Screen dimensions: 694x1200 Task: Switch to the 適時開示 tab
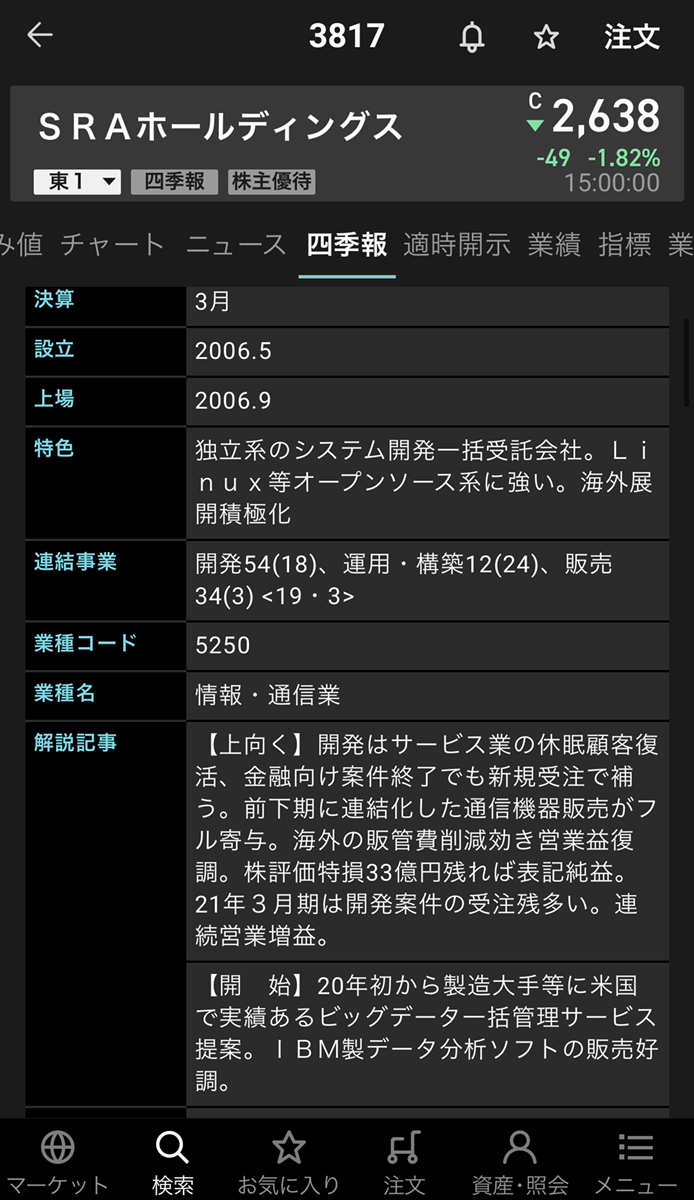457,245
